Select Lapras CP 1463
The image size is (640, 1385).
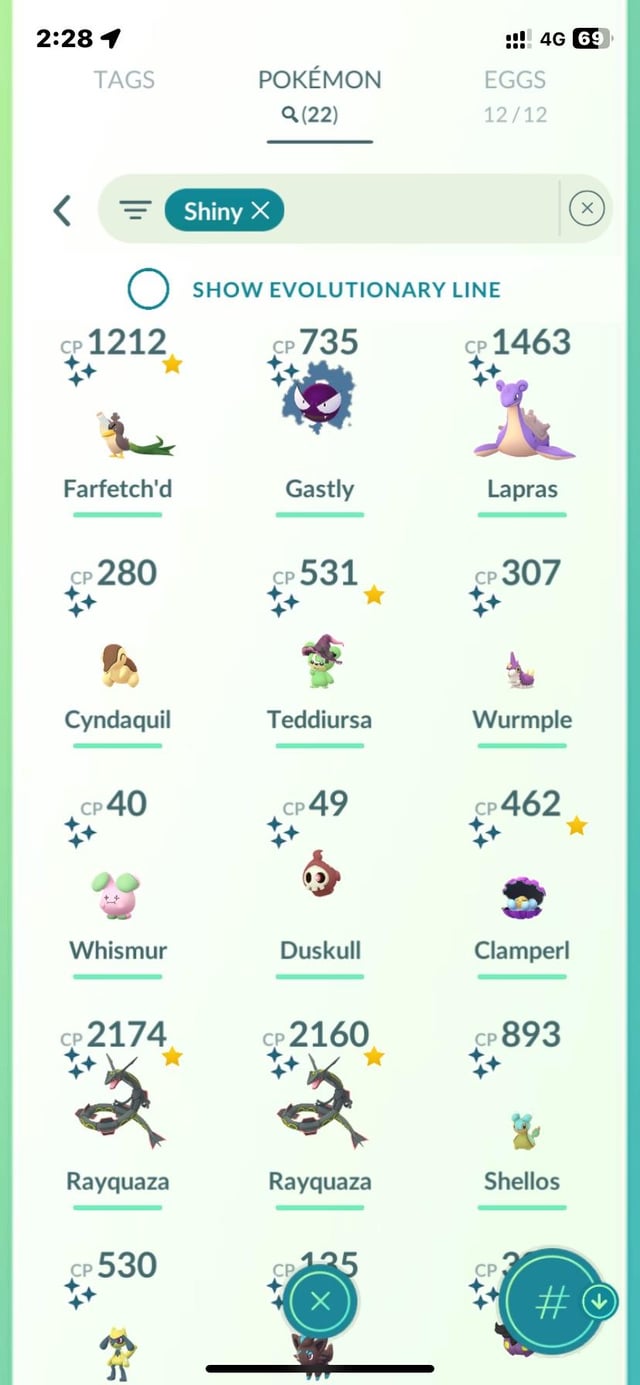coord(522,420)
